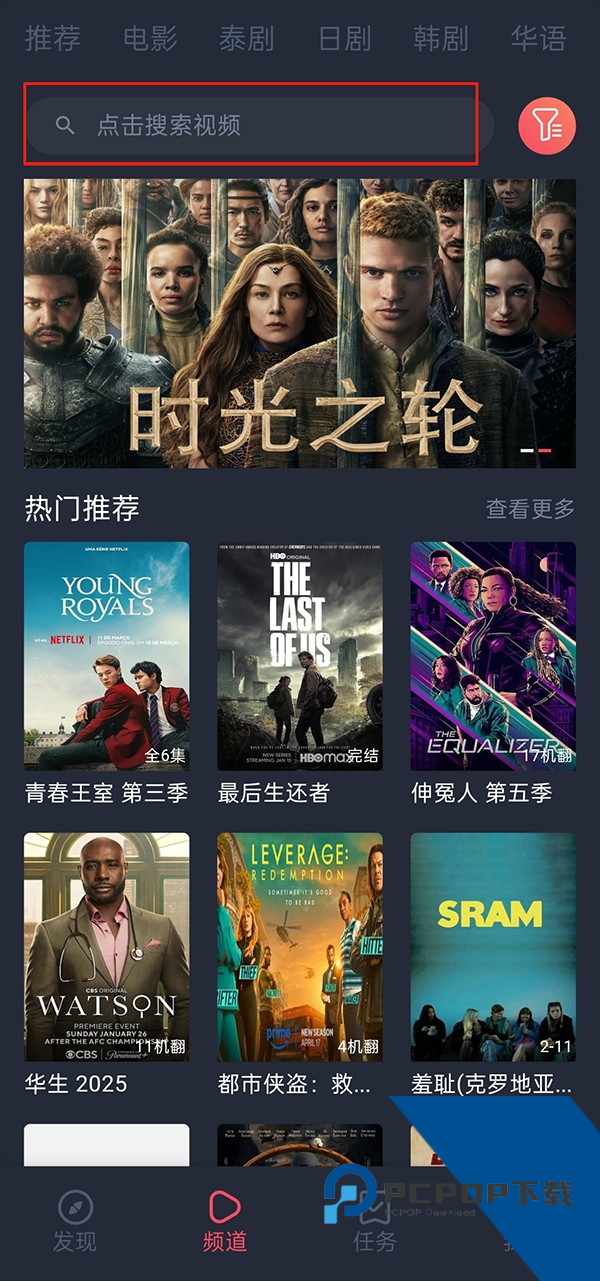Switch to the 发现 bottom tab
Viewport: 600px width, 1281px height.
tap(75, 1222)
